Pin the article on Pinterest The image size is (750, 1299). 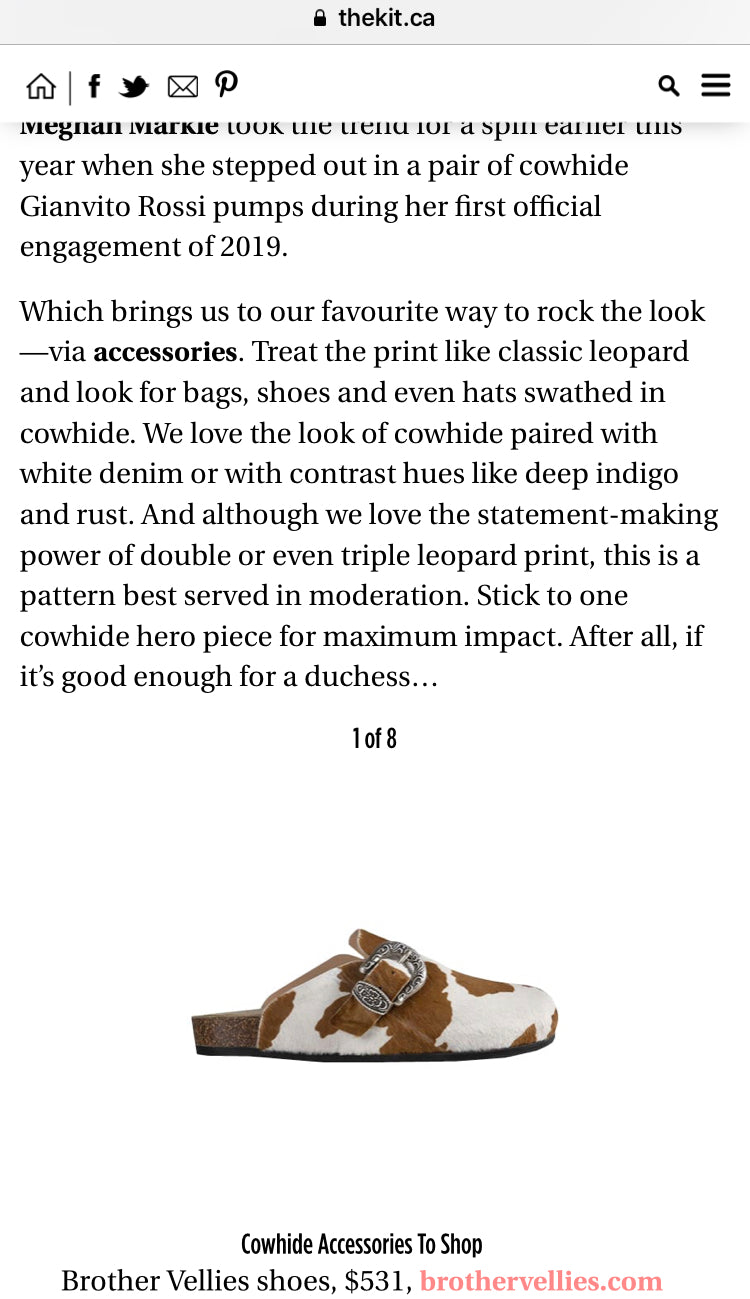(227, 85)
